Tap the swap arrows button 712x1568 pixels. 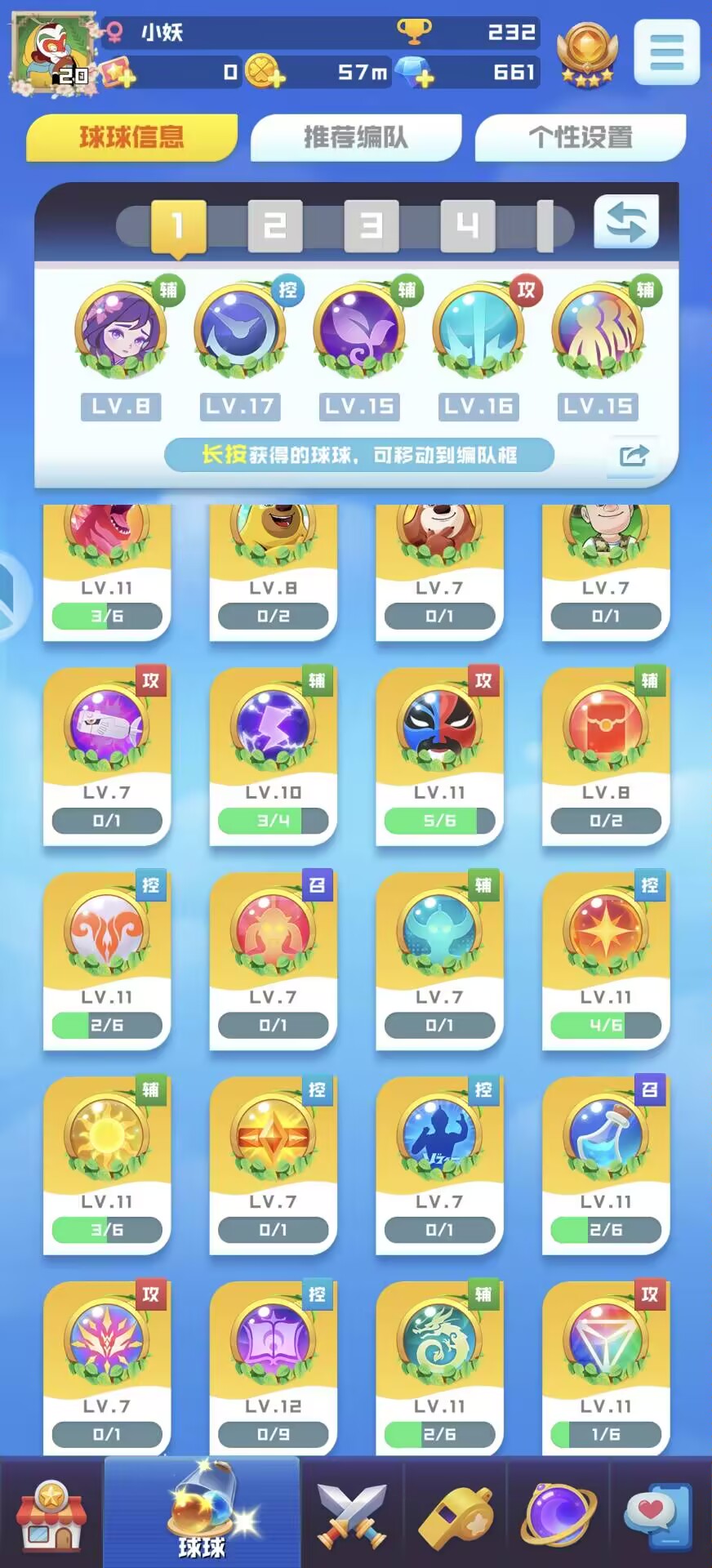[626, 221]
